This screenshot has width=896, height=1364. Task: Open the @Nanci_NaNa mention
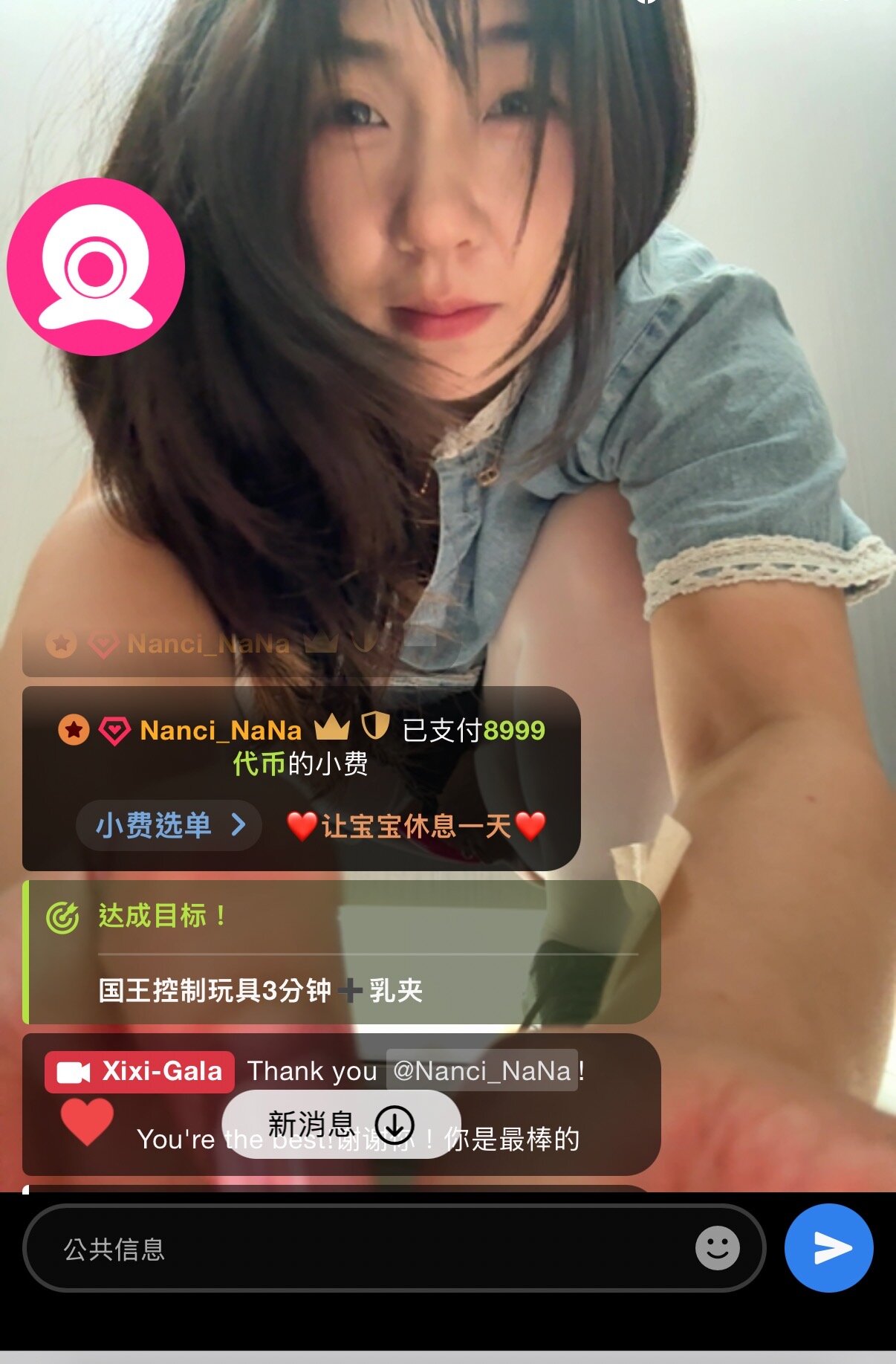click(x=481, y=1071)
